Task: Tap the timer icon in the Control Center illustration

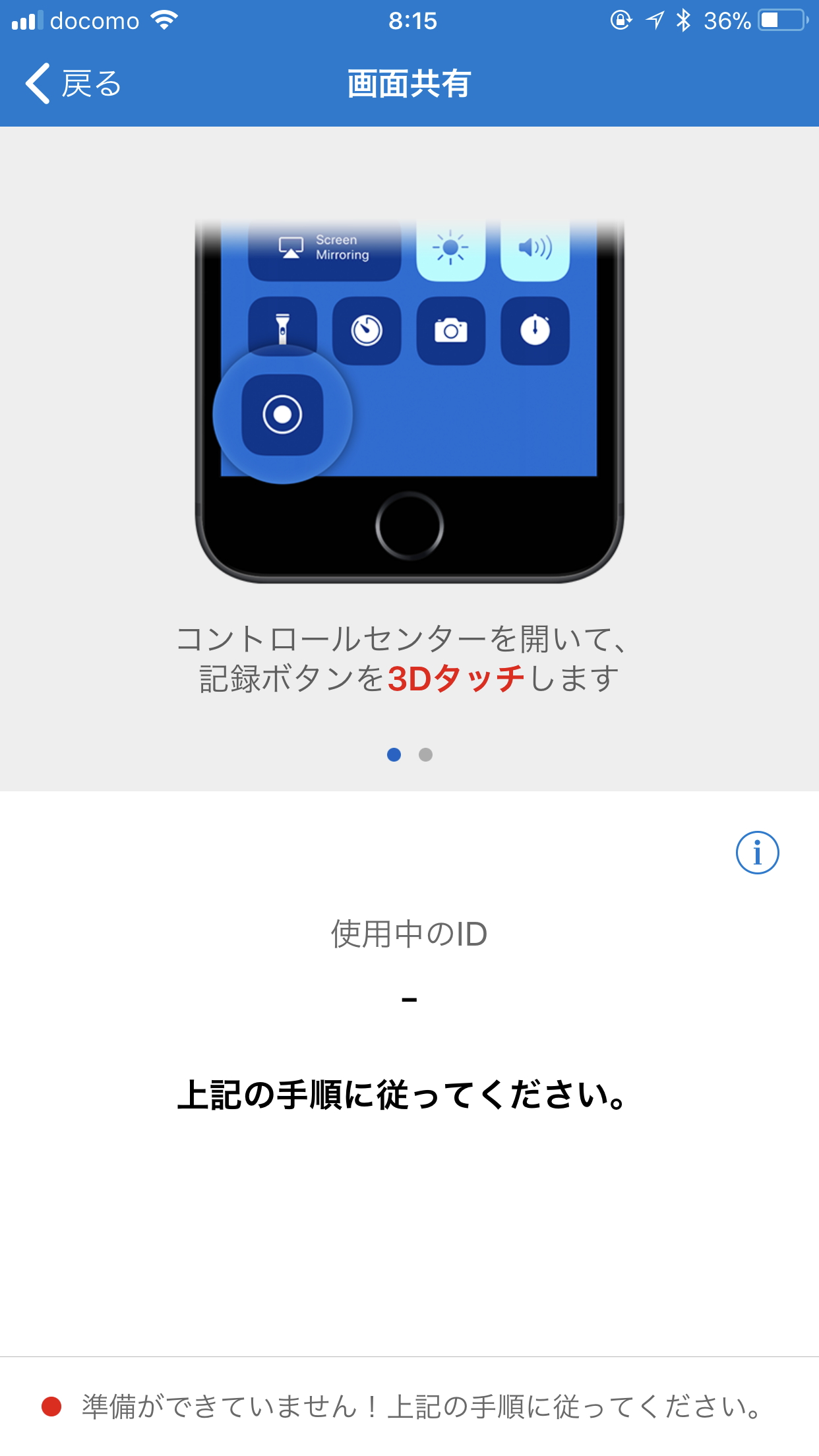Action: (x=367, y=331)
